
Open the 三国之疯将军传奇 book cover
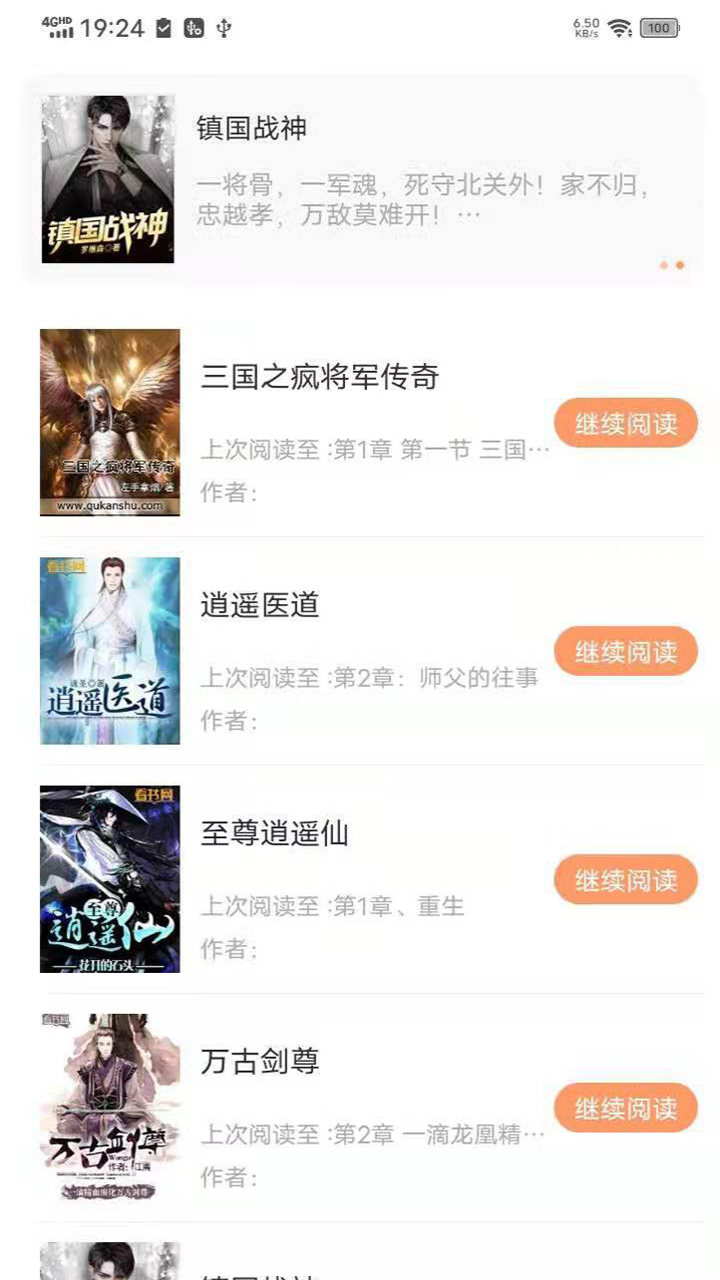click(x=110, y=422)
